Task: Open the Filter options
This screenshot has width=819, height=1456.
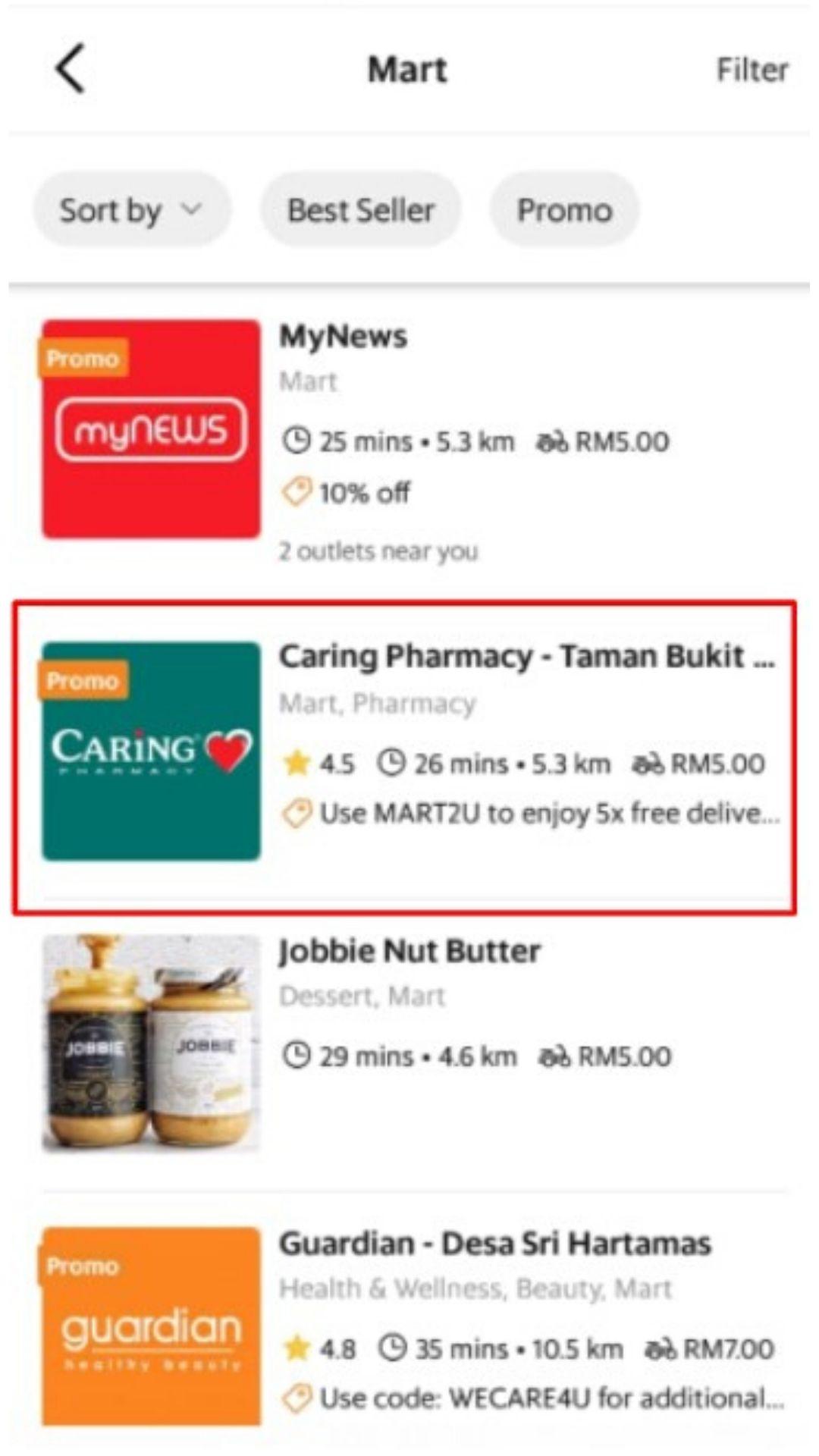Action: 752,70
